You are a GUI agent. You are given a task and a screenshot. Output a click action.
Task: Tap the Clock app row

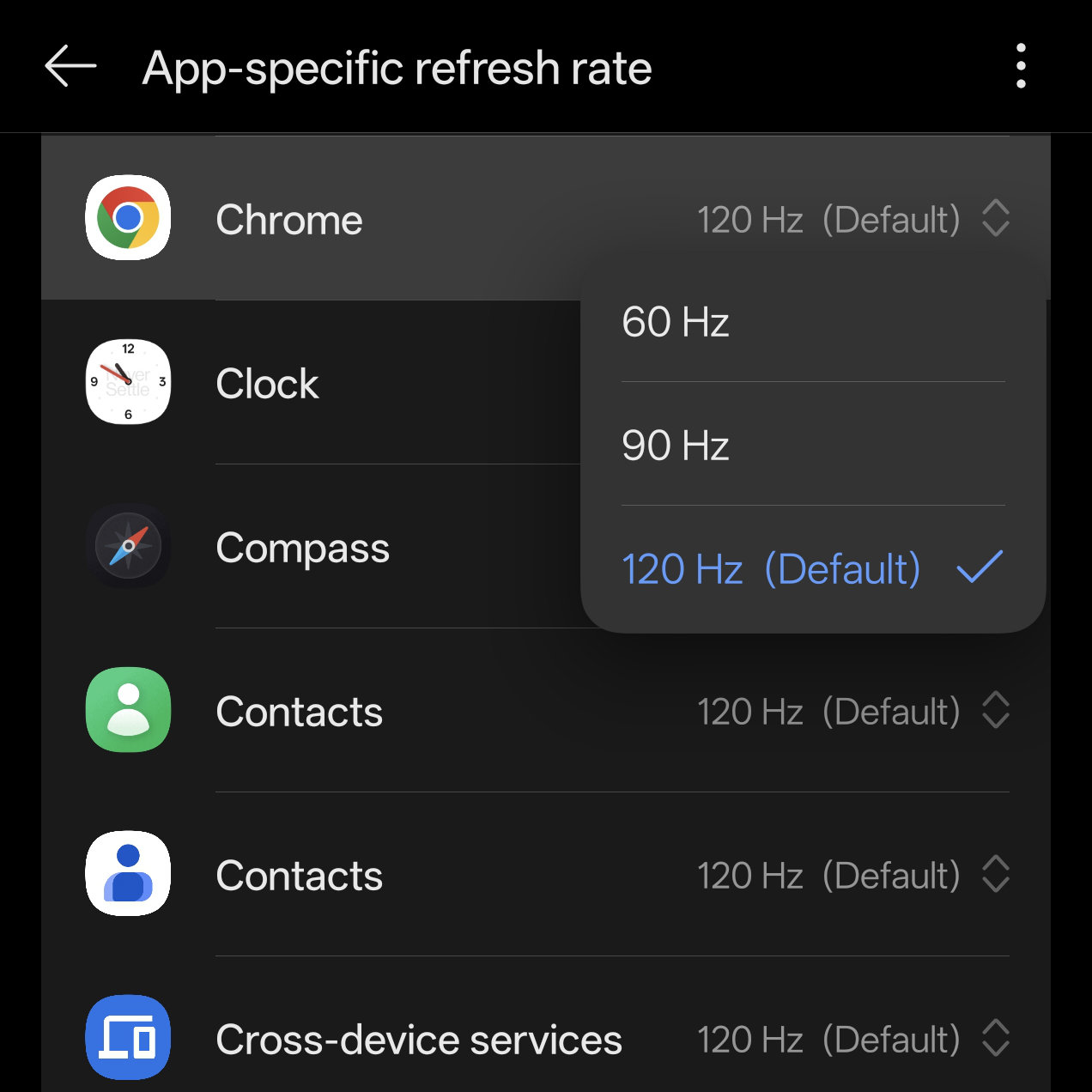point(326,384)
